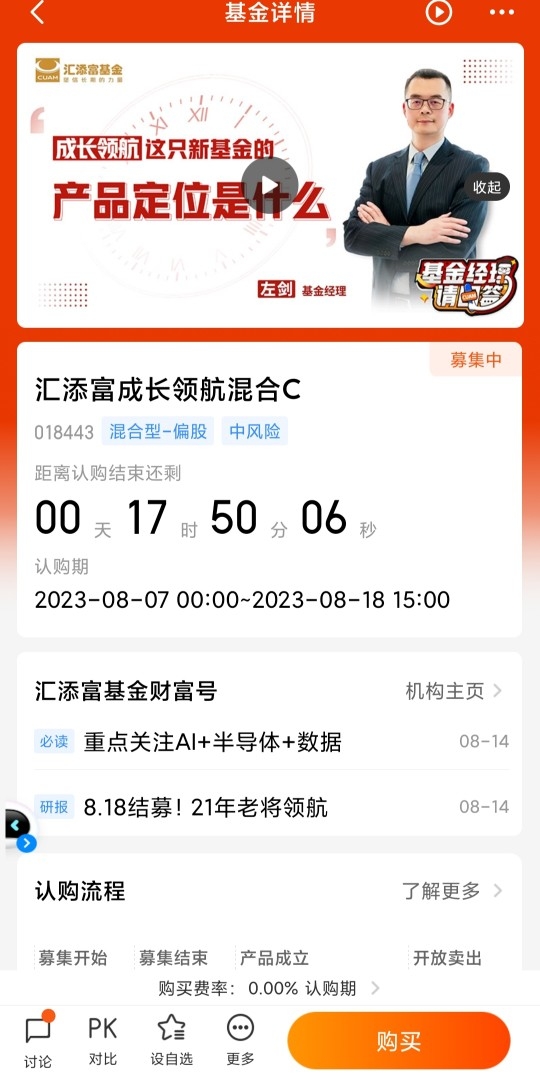Image resolution: width=540 pixels, height=1075 pixels.
Task: View the 购买费率 purchase fee details
Action: tap(269, 988)
